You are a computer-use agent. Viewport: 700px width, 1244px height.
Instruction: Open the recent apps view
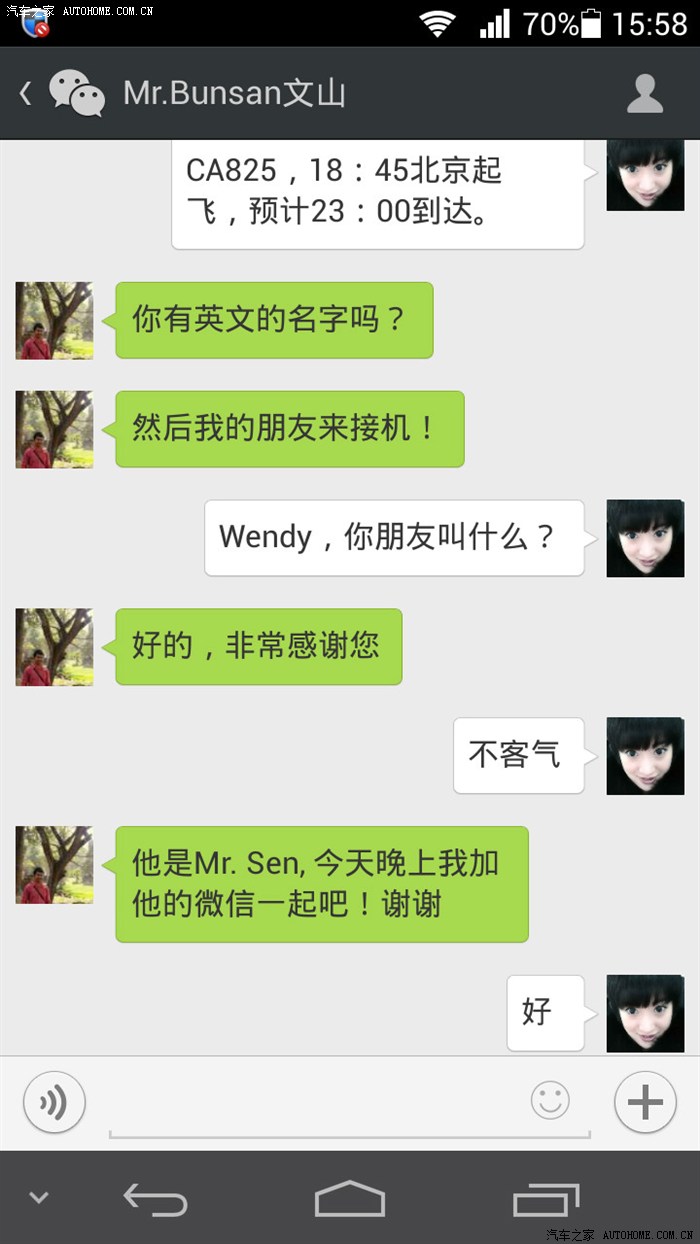pos(546,1198)
